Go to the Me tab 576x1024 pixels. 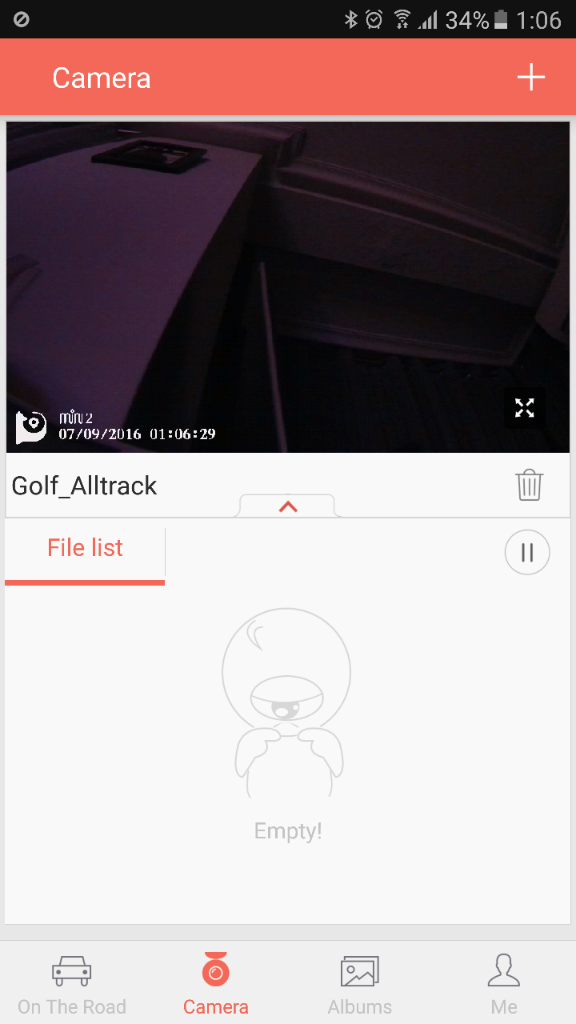[504, 984]
